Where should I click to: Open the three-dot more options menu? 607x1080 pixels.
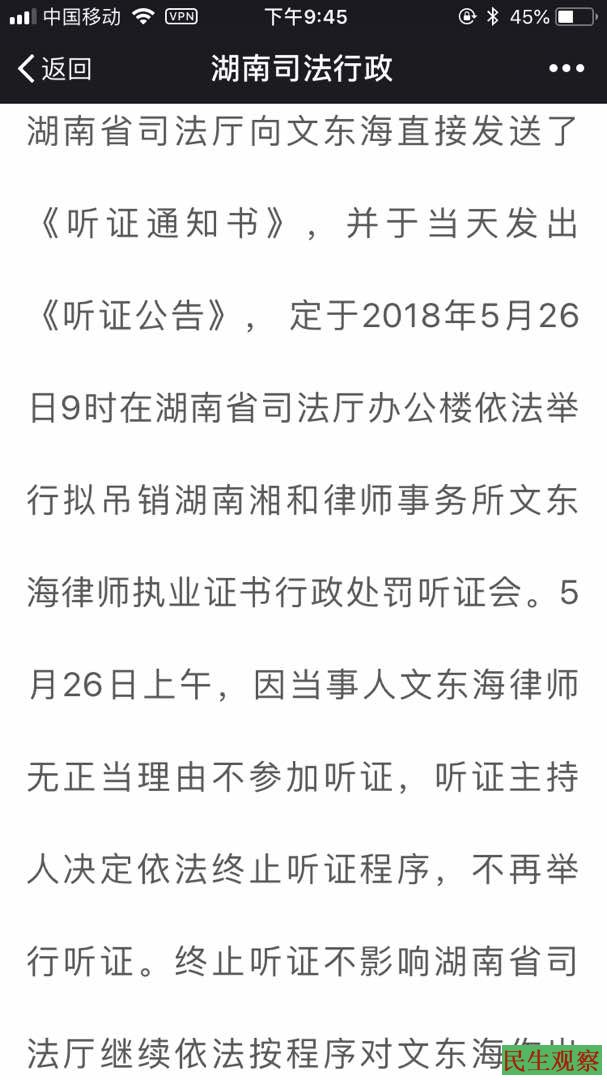566,69
